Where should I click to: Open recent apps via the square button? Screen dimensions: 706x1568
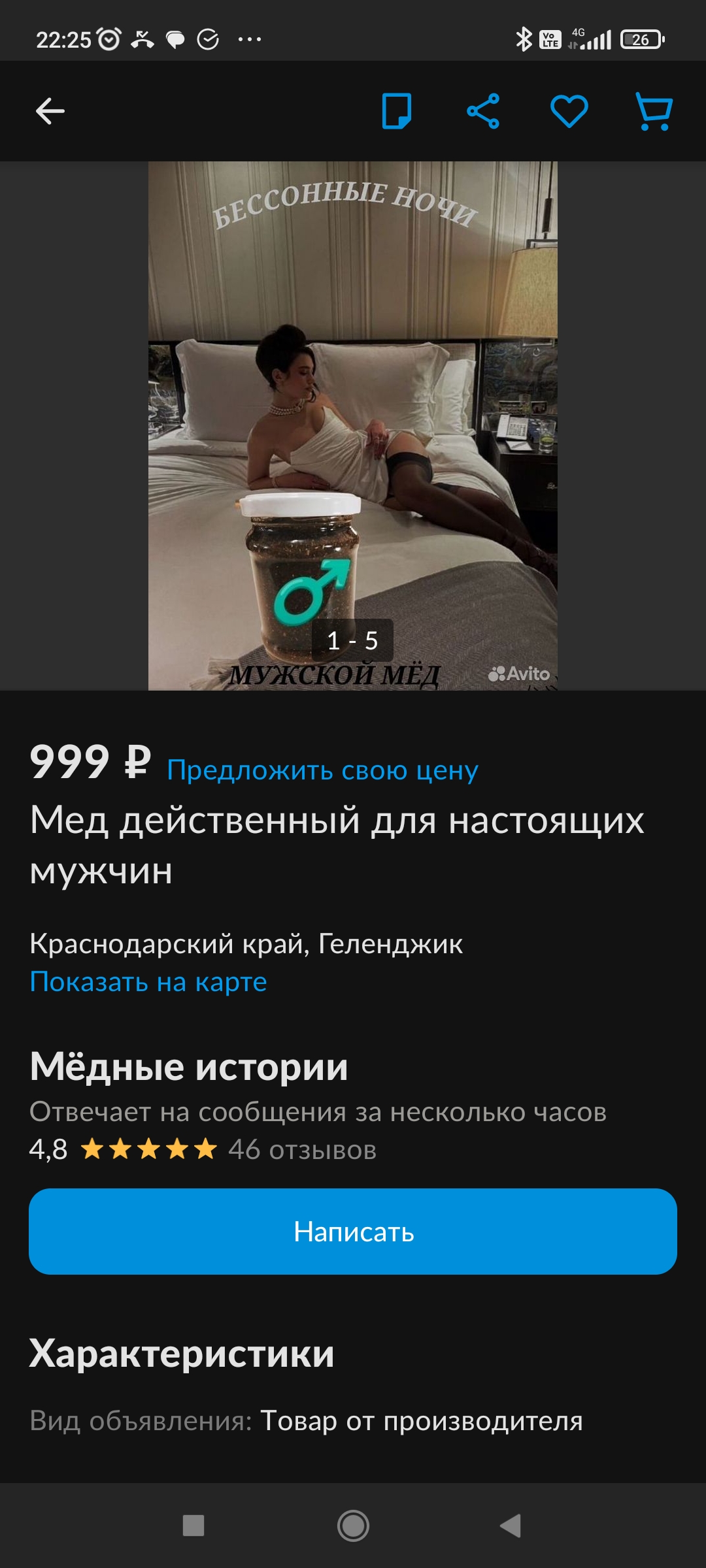point(193,1526)
